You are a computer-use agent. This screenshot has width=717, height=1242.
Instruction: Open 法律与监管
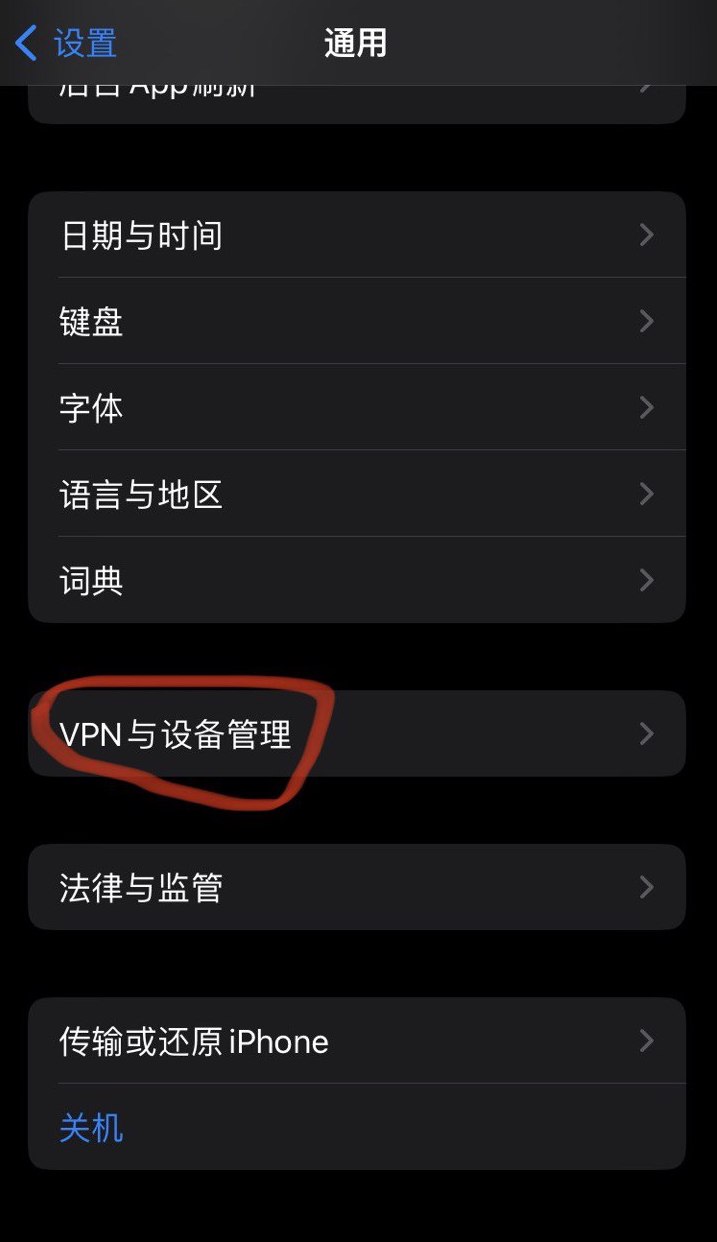tap(356, 887)
